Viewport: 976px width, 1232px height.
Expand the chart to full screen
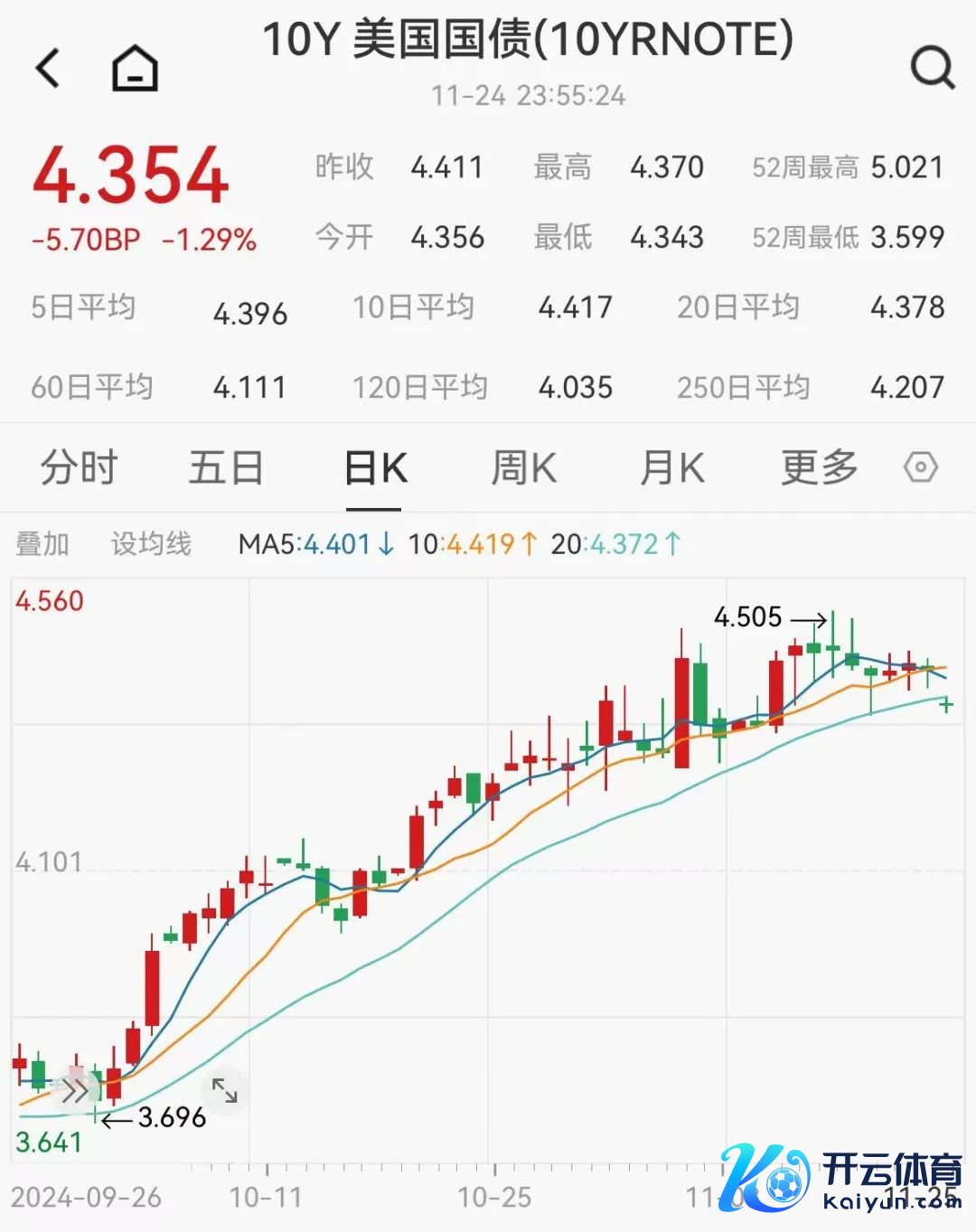tap(224, 1091)
